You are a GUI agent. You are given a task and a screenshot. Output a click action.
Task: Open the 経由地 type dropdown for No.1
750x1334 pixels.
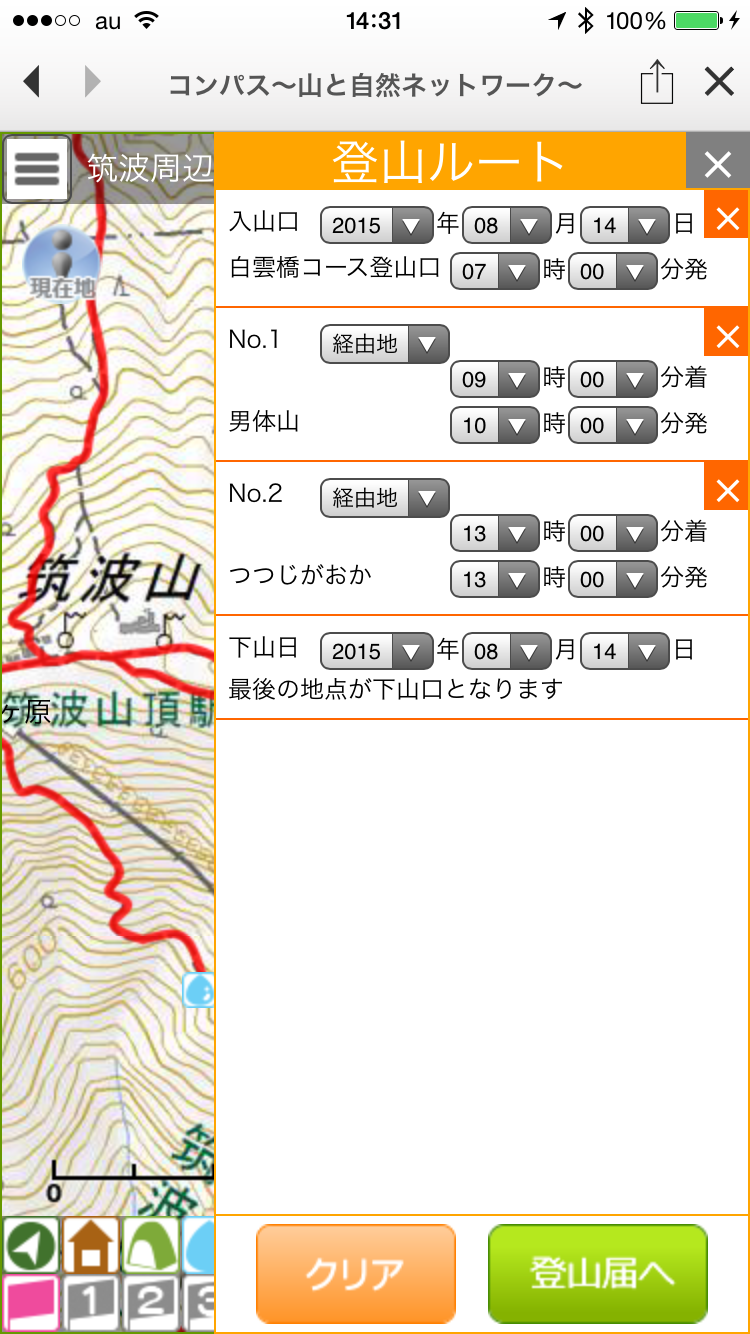[384, 345]
